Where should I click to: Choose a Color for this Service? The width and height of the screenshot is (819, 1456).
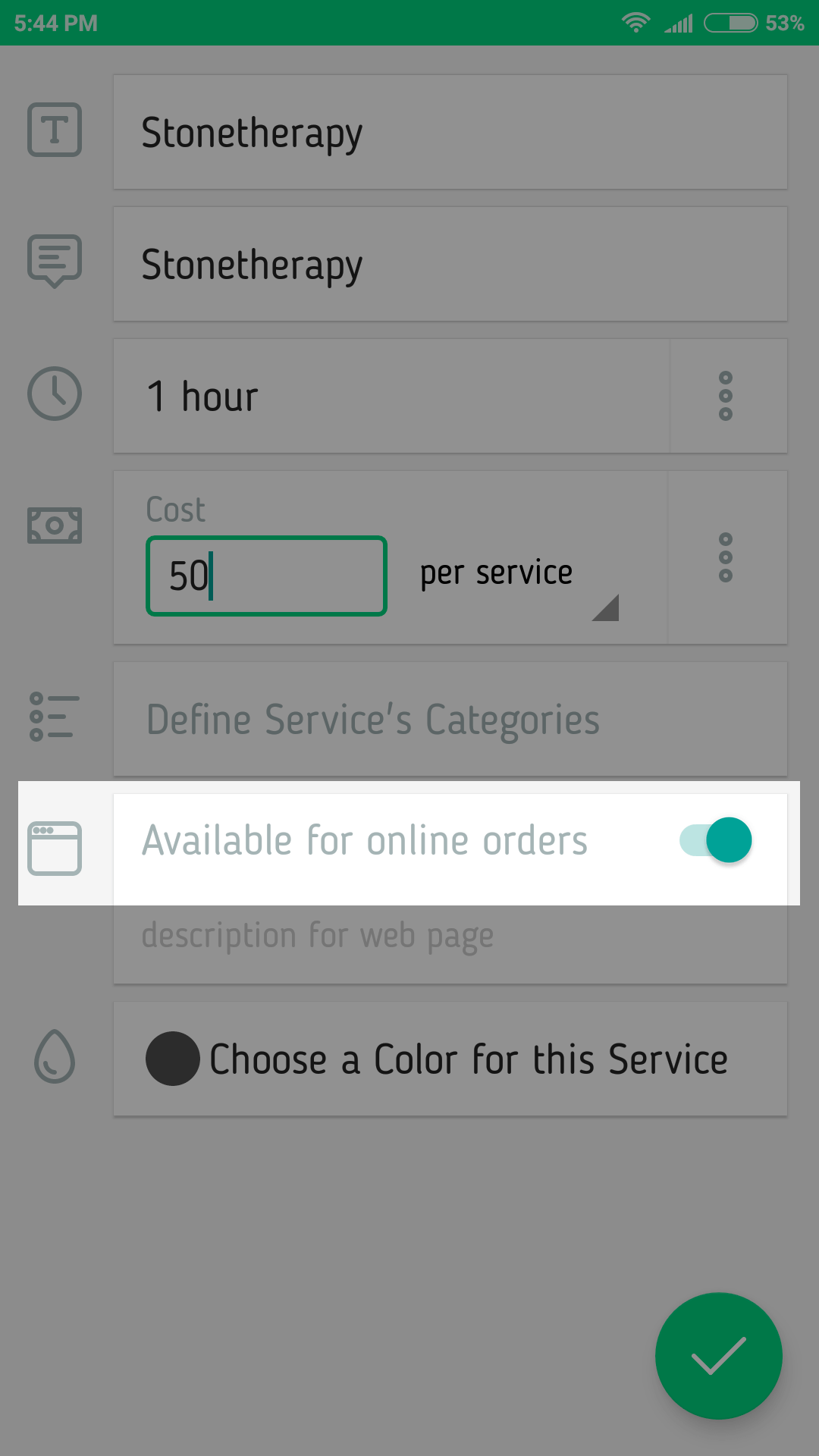450,1059
